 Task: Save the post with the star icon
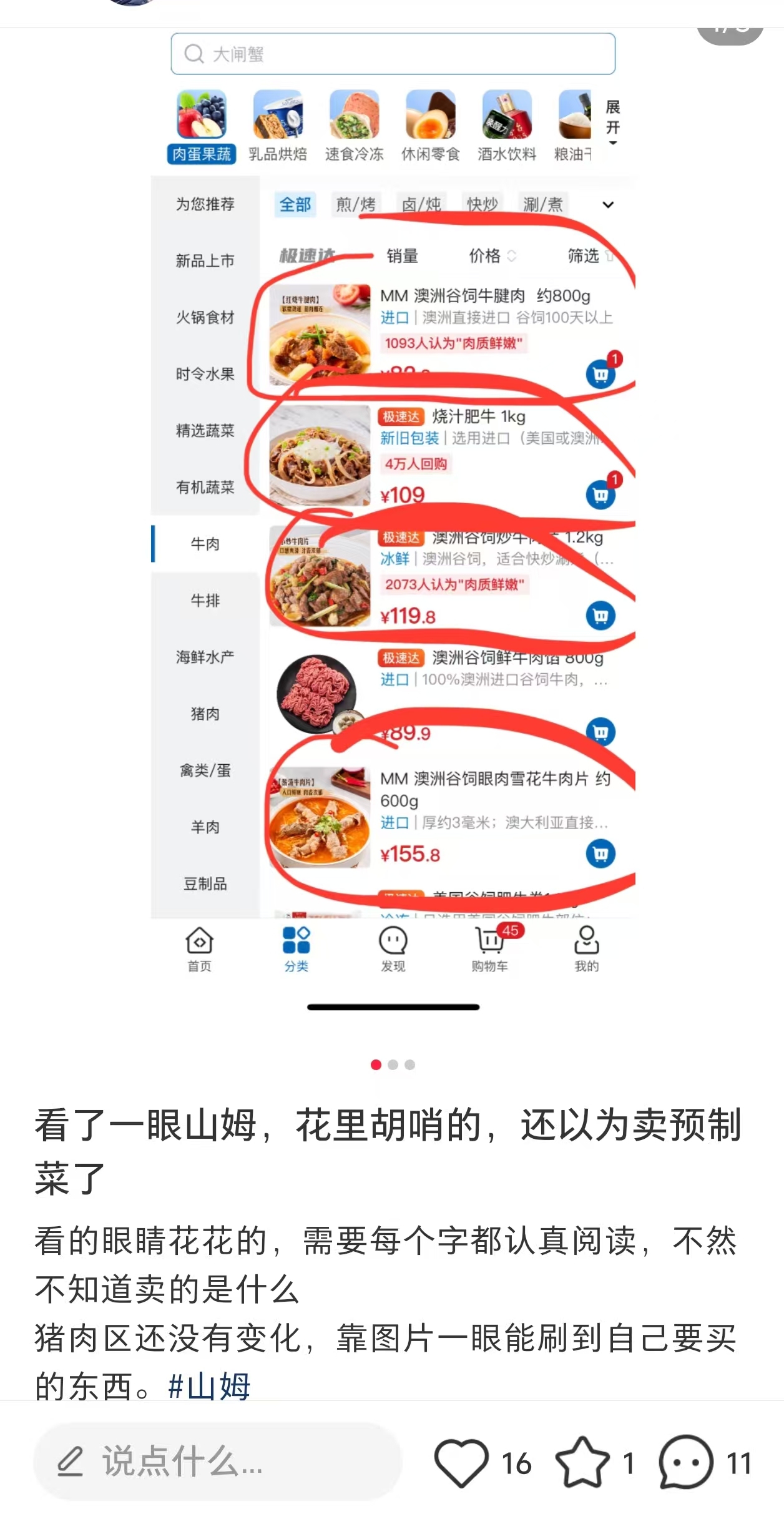(x=582, y=1463)
